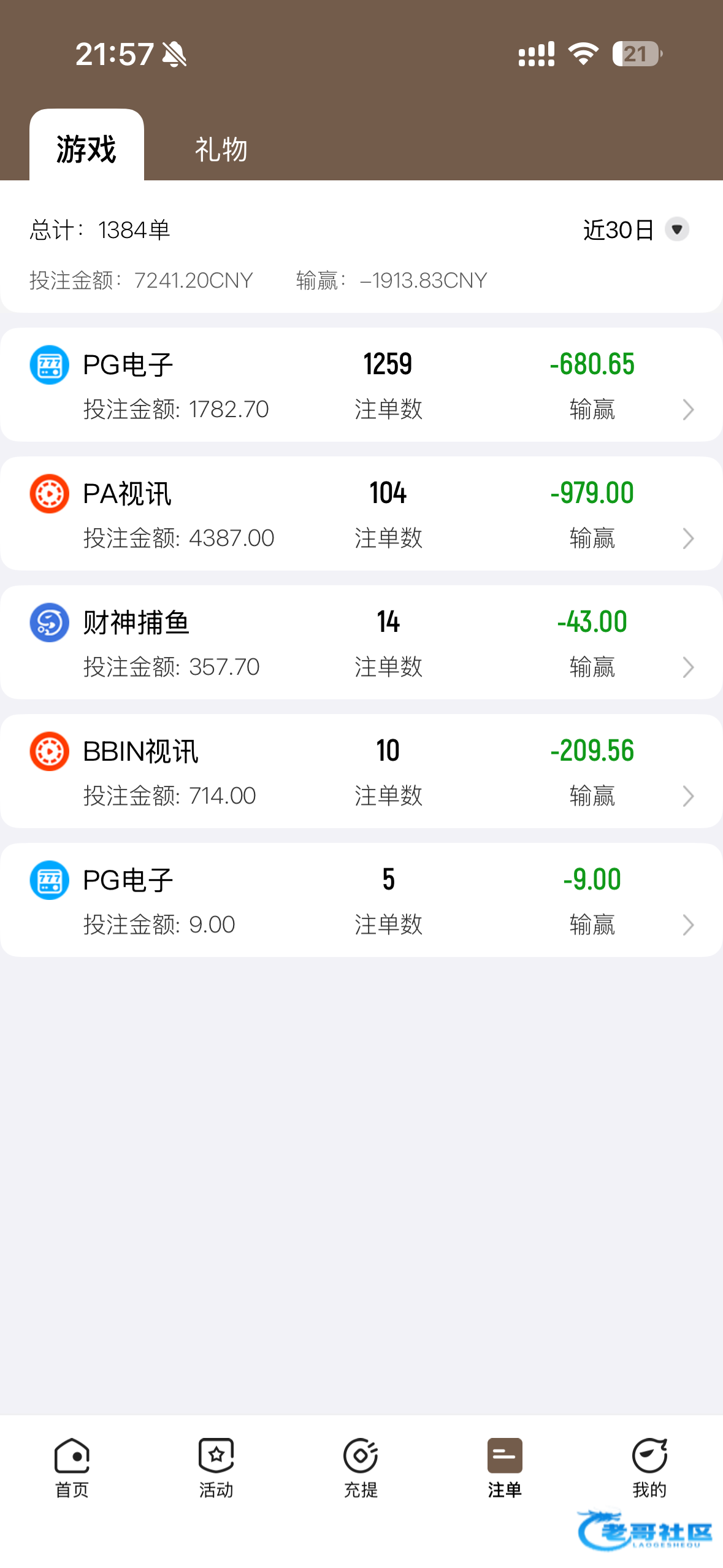
Task: Open PG电子 record with 1259 bets
Action: (361, 385)
